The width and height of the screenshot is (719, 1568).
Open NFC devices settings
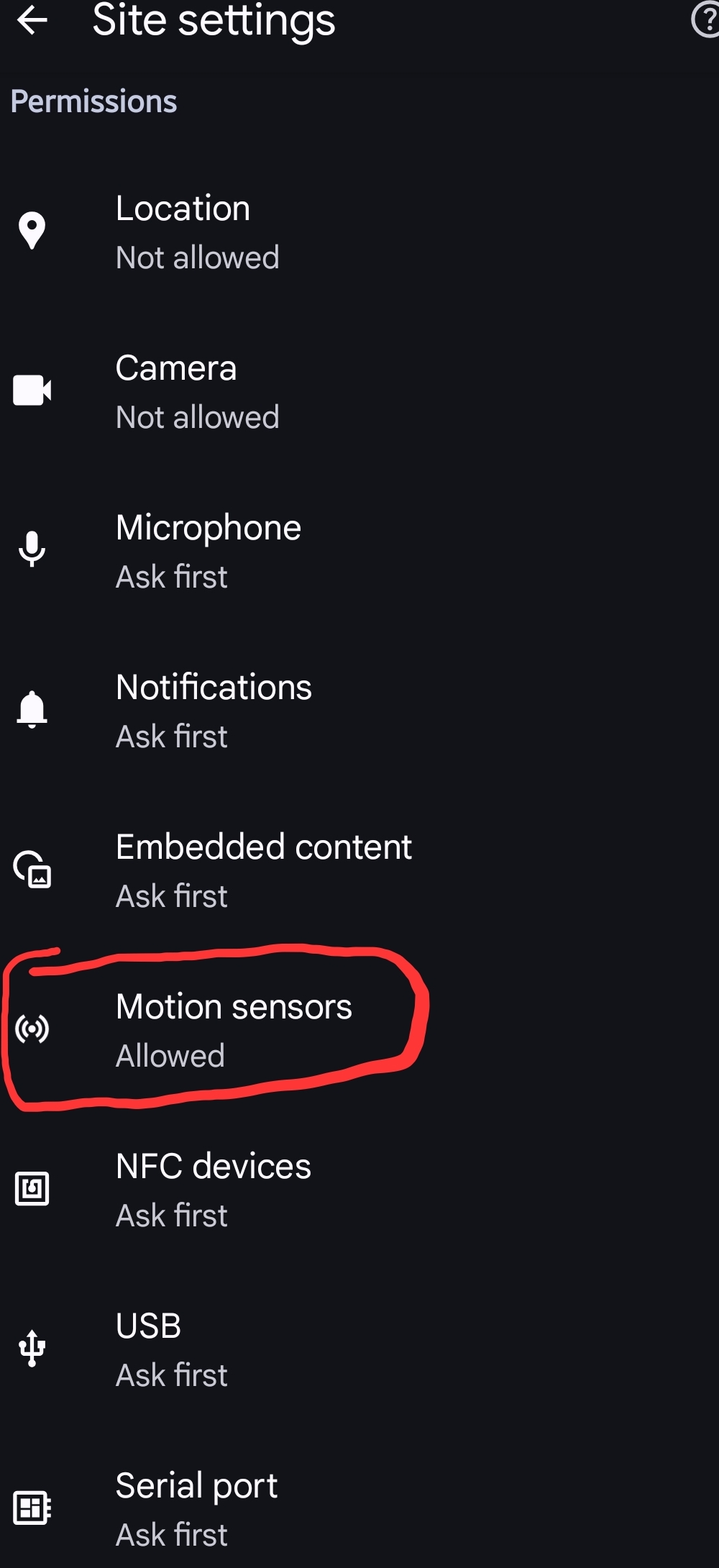[x=214, y=1190]
